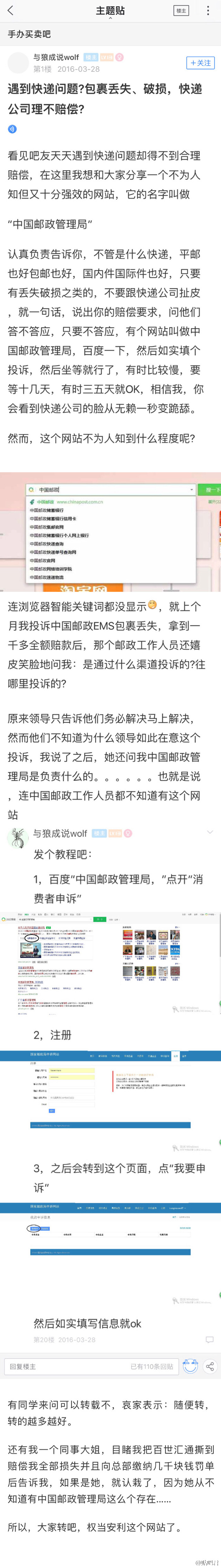Play the audio icon under the title
Viewport: 221px width, 1568px height.
coord(12,129)
